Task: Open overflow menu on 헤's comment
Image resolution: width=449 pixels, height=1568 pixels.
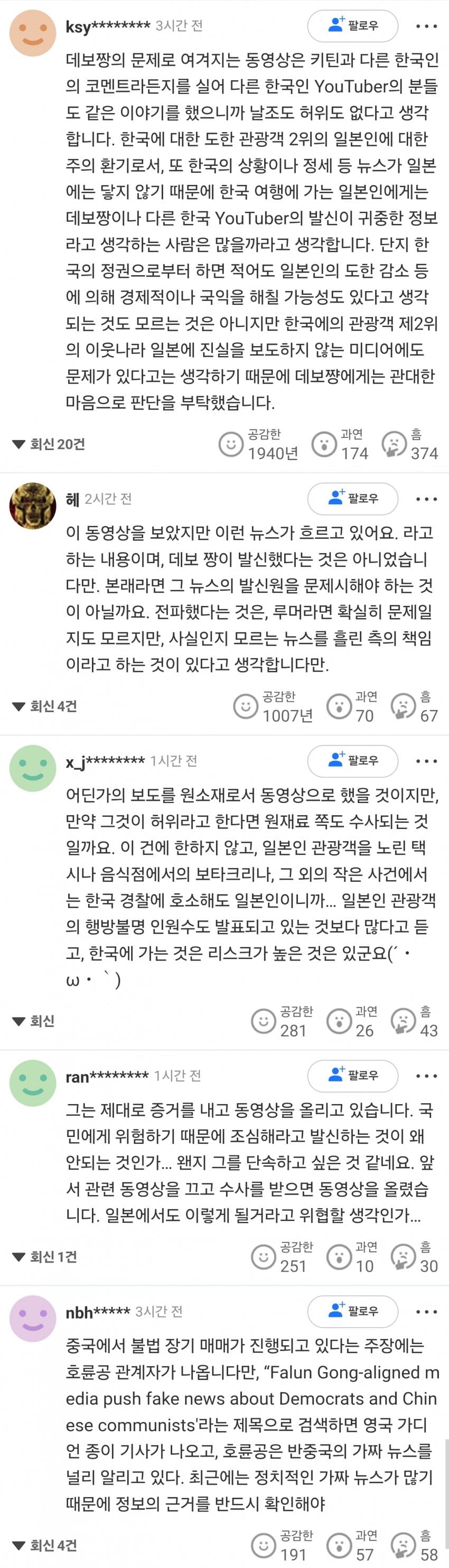Action: (x=426, y=499)
